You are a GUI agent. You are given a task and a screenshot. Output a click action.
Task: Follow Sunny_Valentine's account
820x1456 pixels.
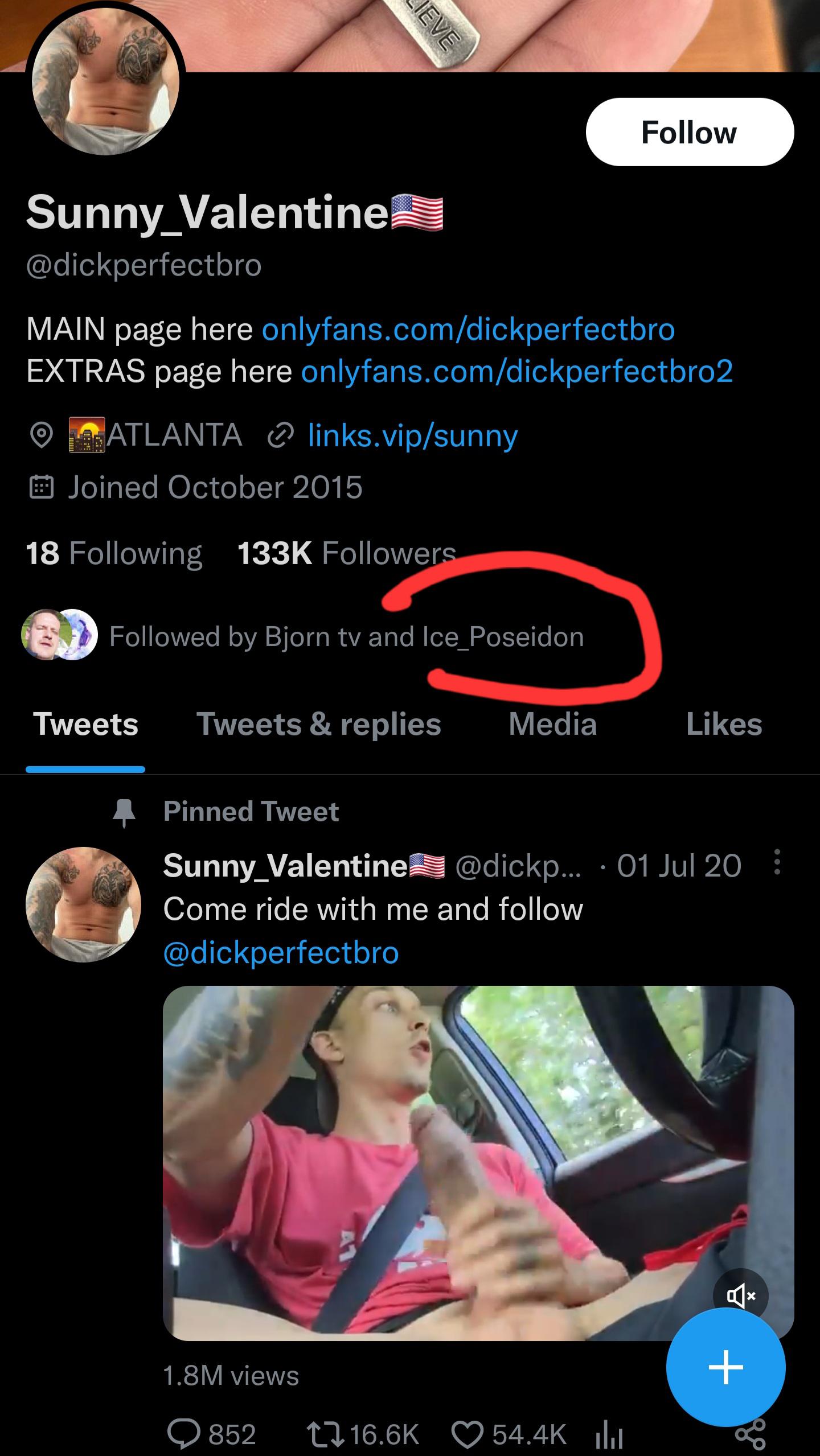pyautogui.click(x=689, y=132)
